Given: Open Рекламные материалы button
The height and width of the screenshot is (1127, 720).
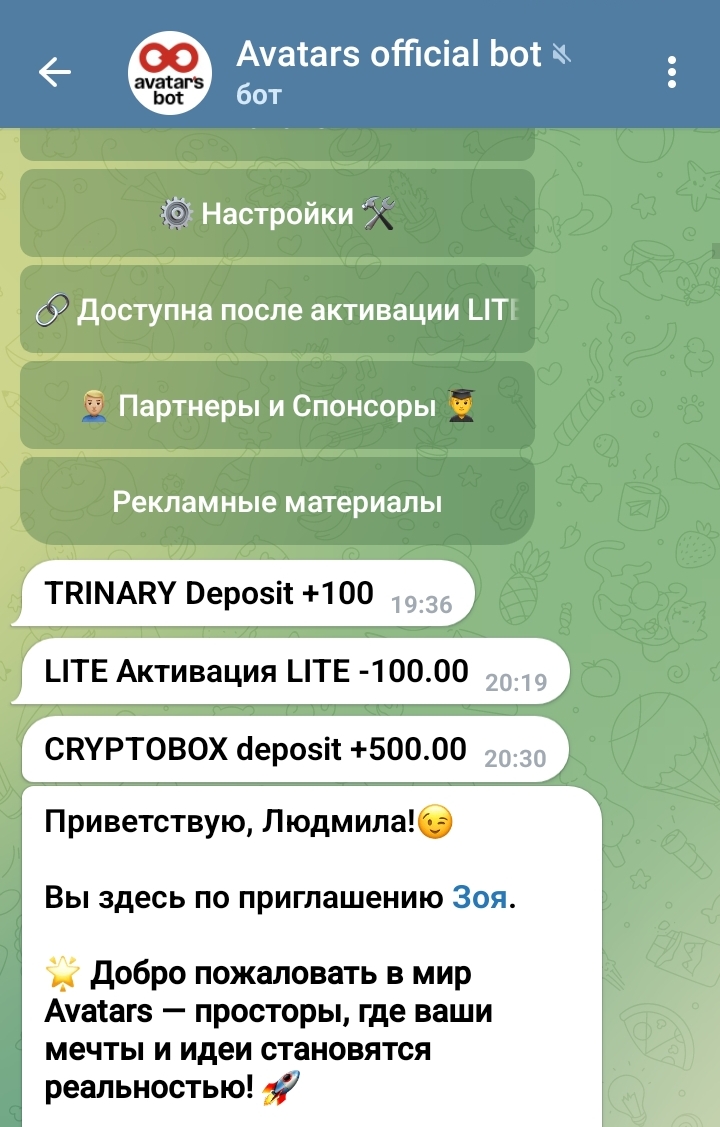Looking at the screenshot, I should 277,501.
